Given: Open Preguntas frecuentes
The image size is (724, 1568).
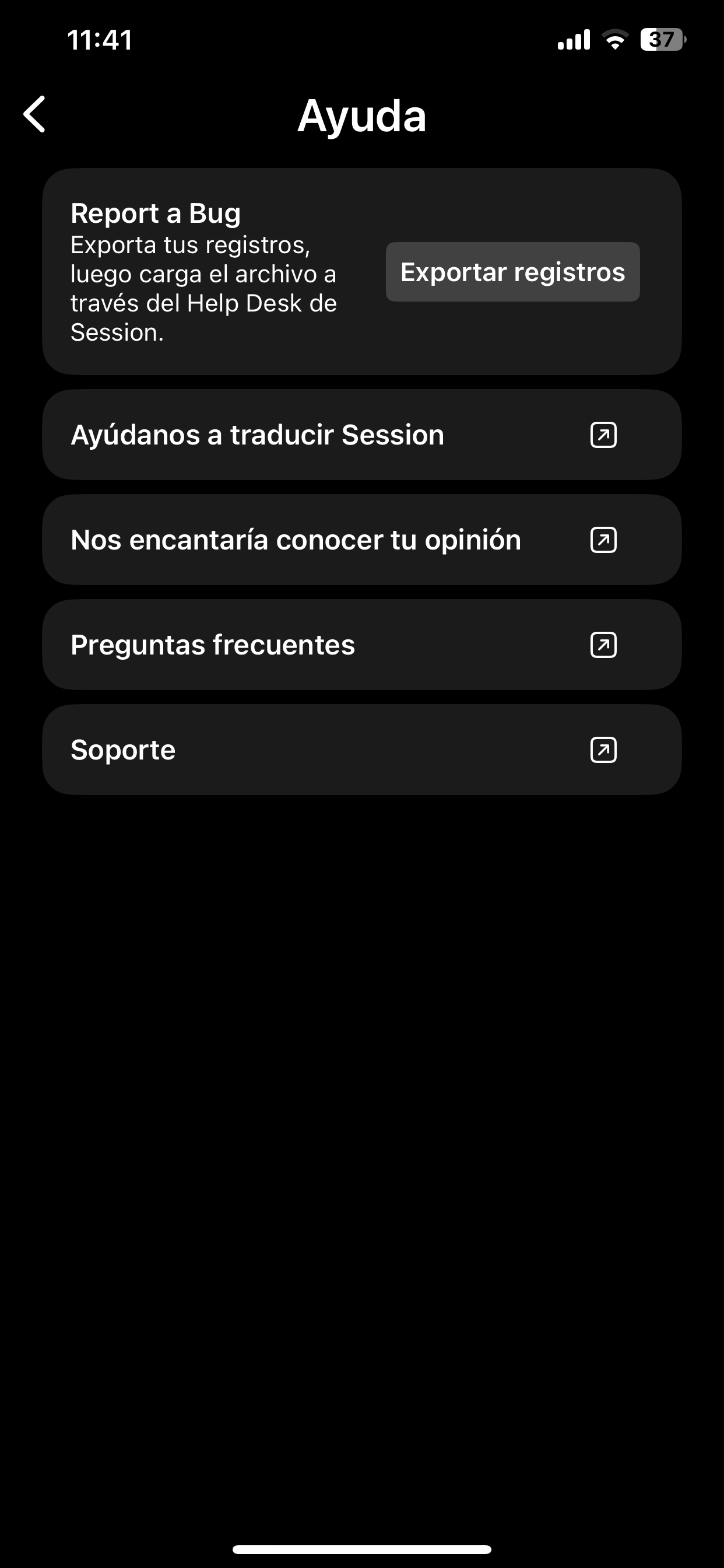Looking at the screenshot, I should coord(361,645).
